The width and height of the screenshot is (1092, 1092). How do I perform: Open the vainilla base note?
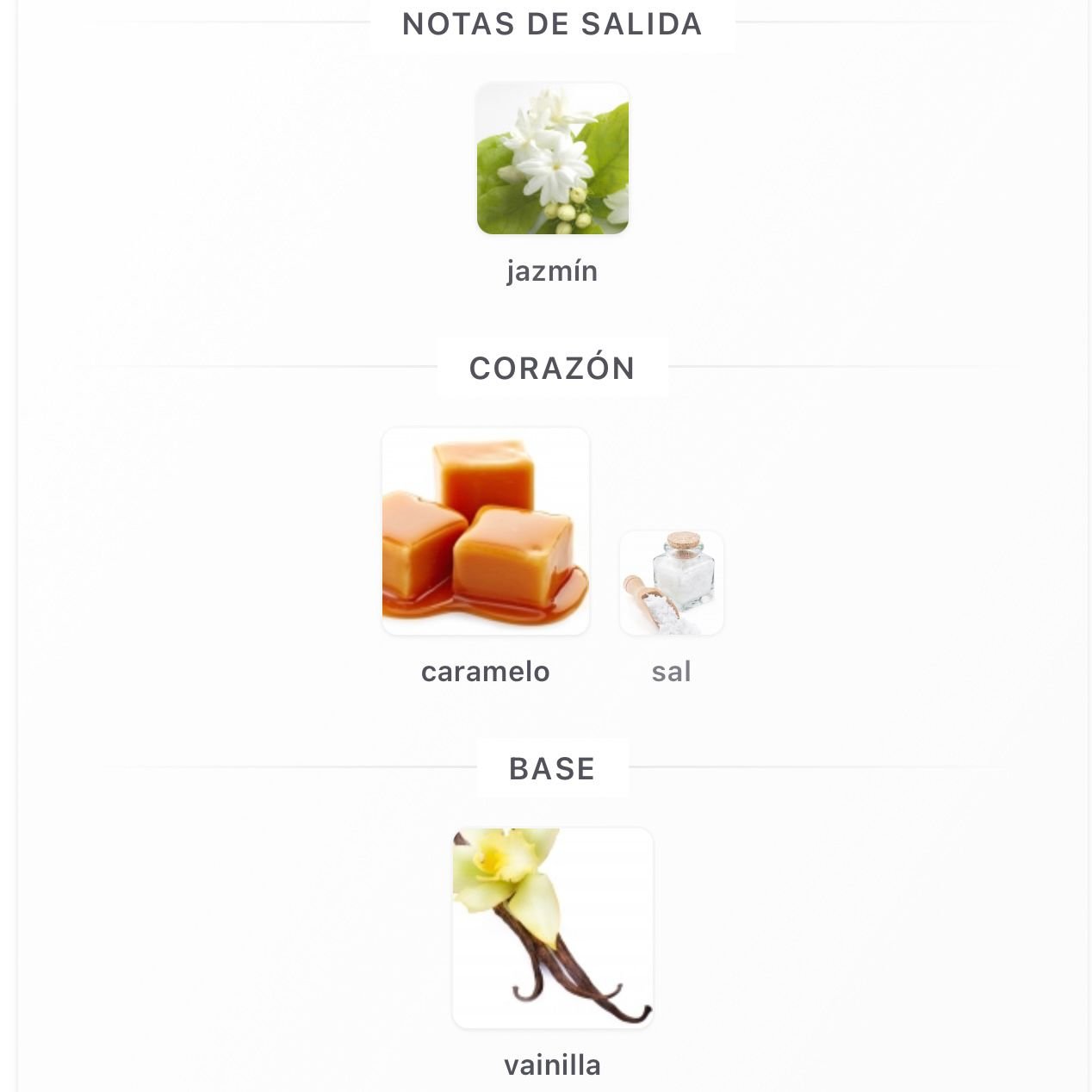[x=552, y=928]
